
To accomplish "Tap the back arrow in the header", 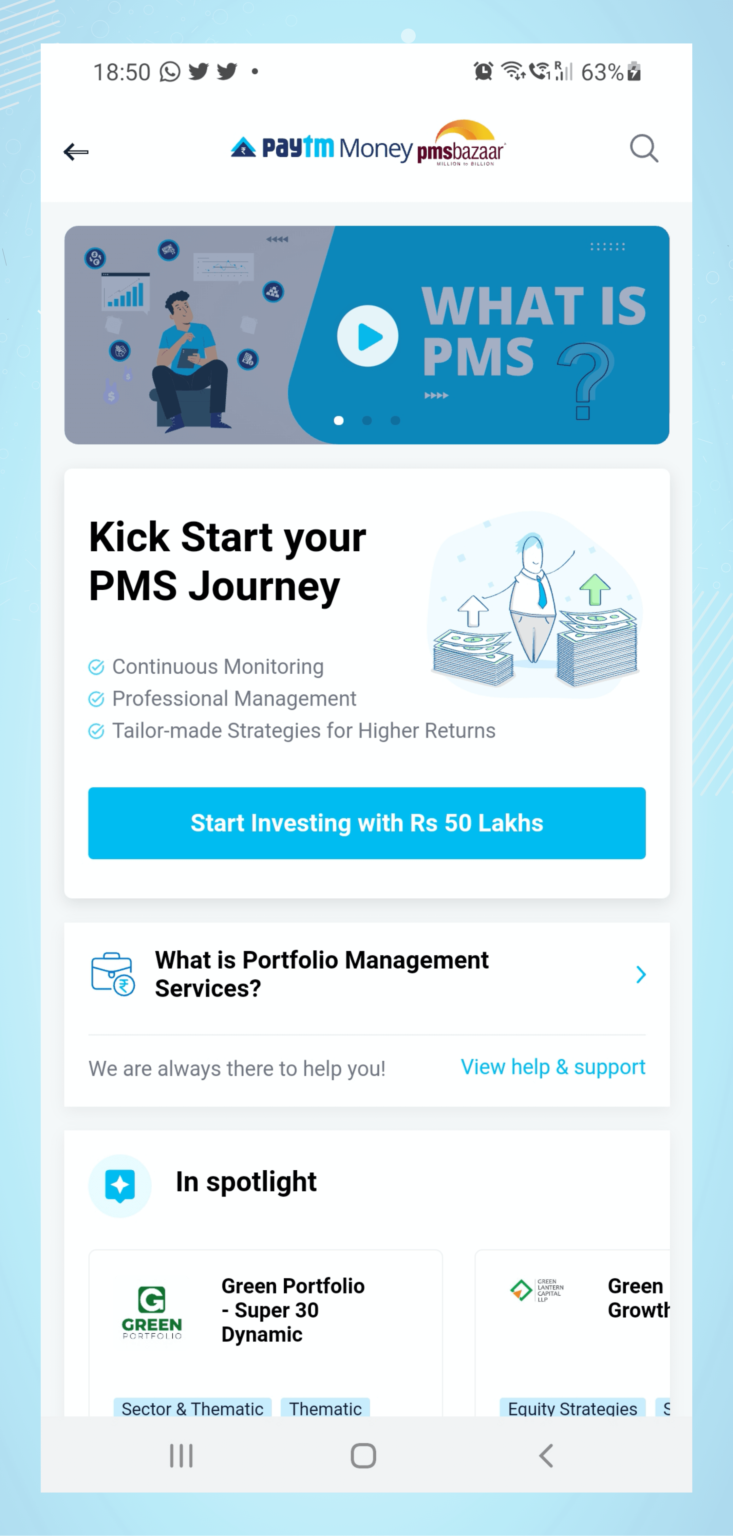I will tap(75, 151).
